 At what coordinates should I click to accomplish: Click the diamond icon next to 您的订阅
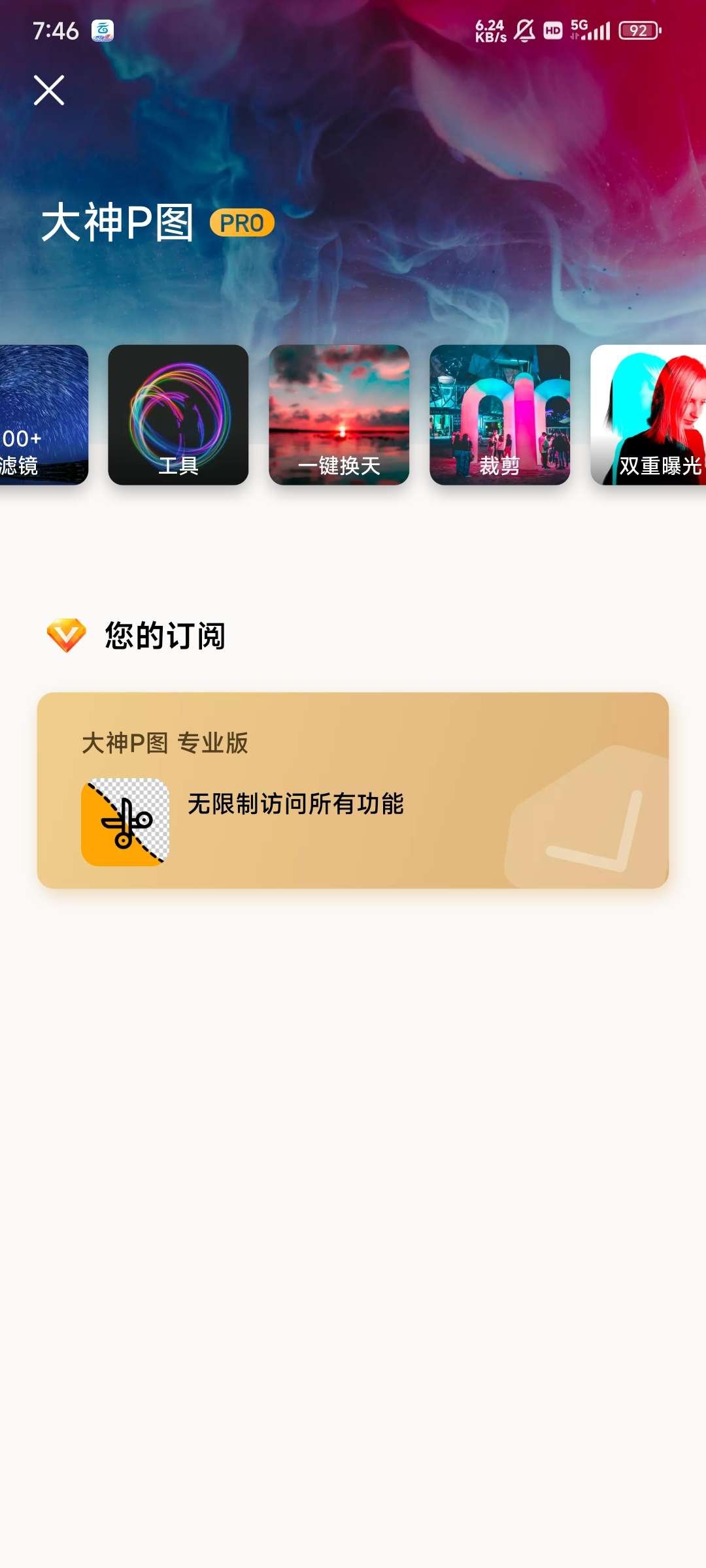tap(67, 632)
